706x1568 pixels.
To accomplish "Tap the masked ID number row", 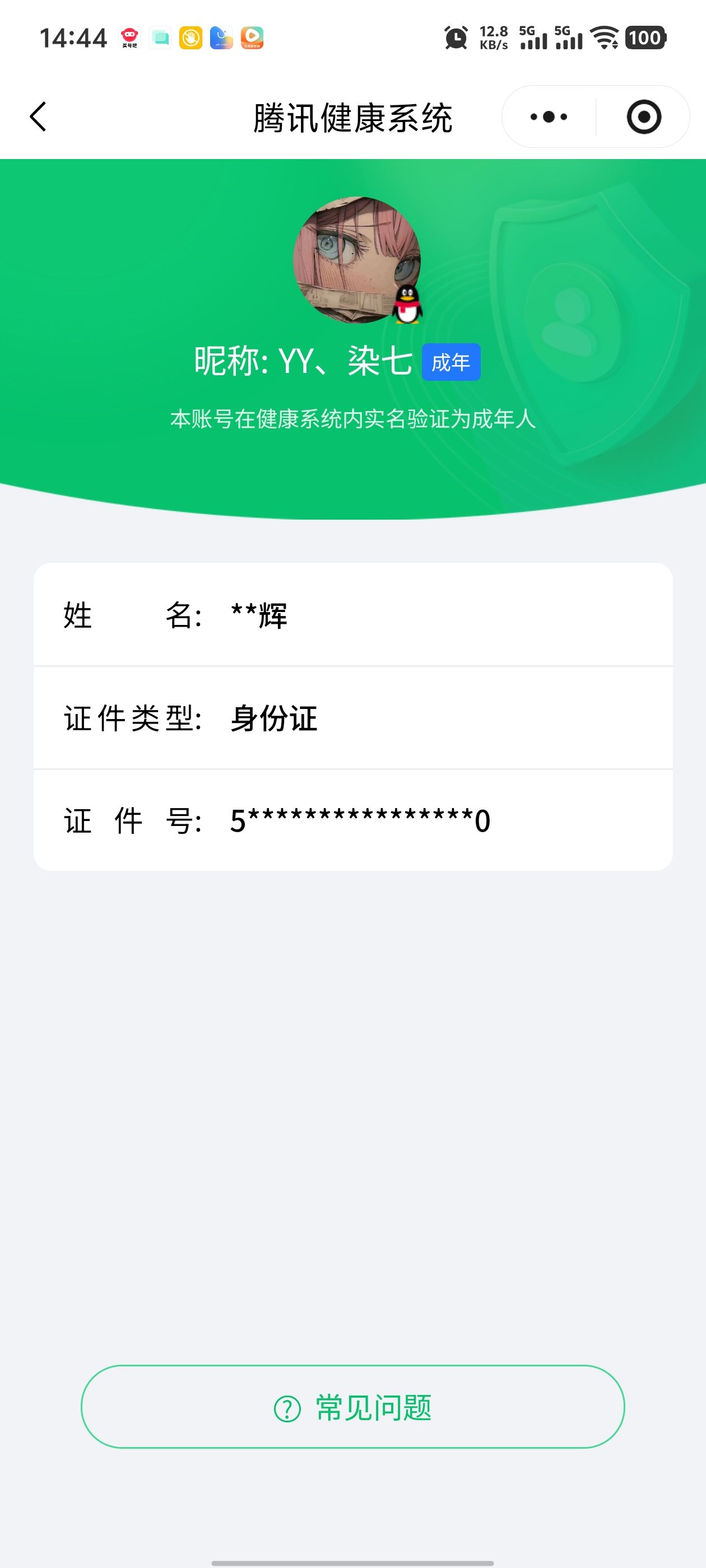I will click(352, 820).
